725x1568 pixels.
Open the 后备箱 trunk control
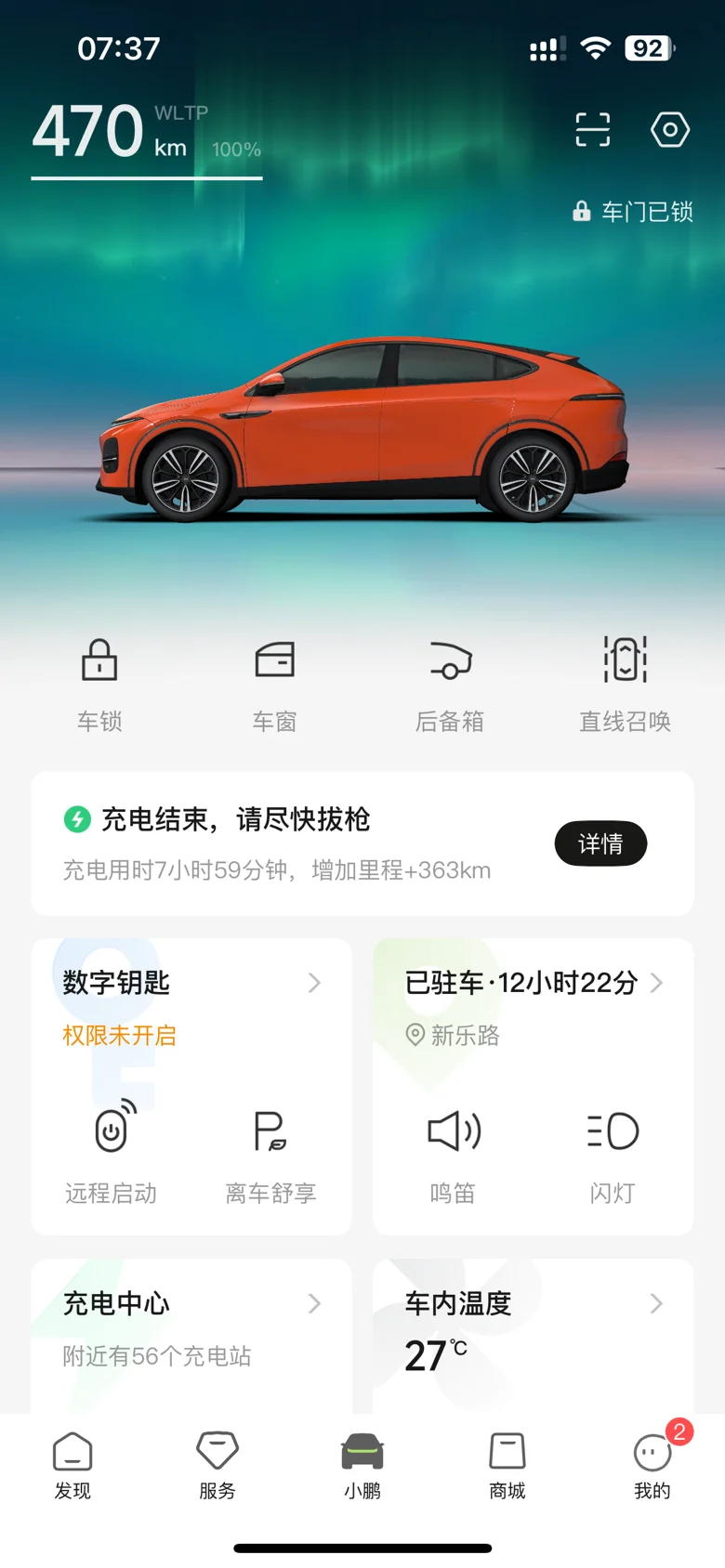point(450,681)
